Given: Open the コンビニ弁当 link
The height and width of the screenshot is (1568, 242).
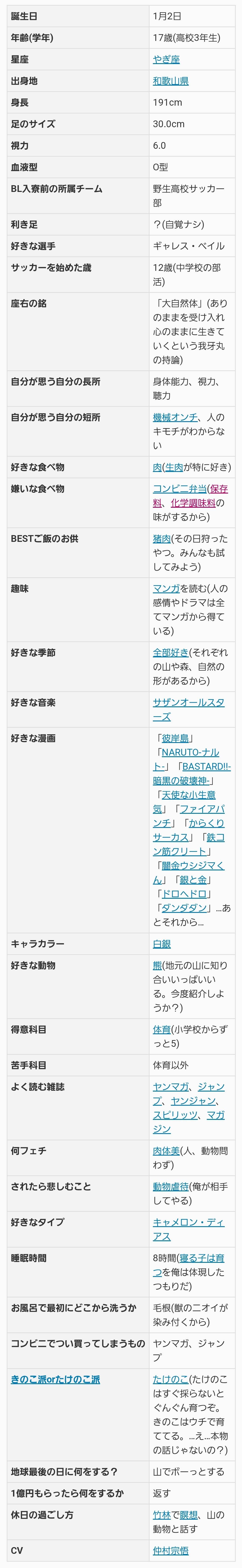Looking at the screenshot, I should [179, 489].
